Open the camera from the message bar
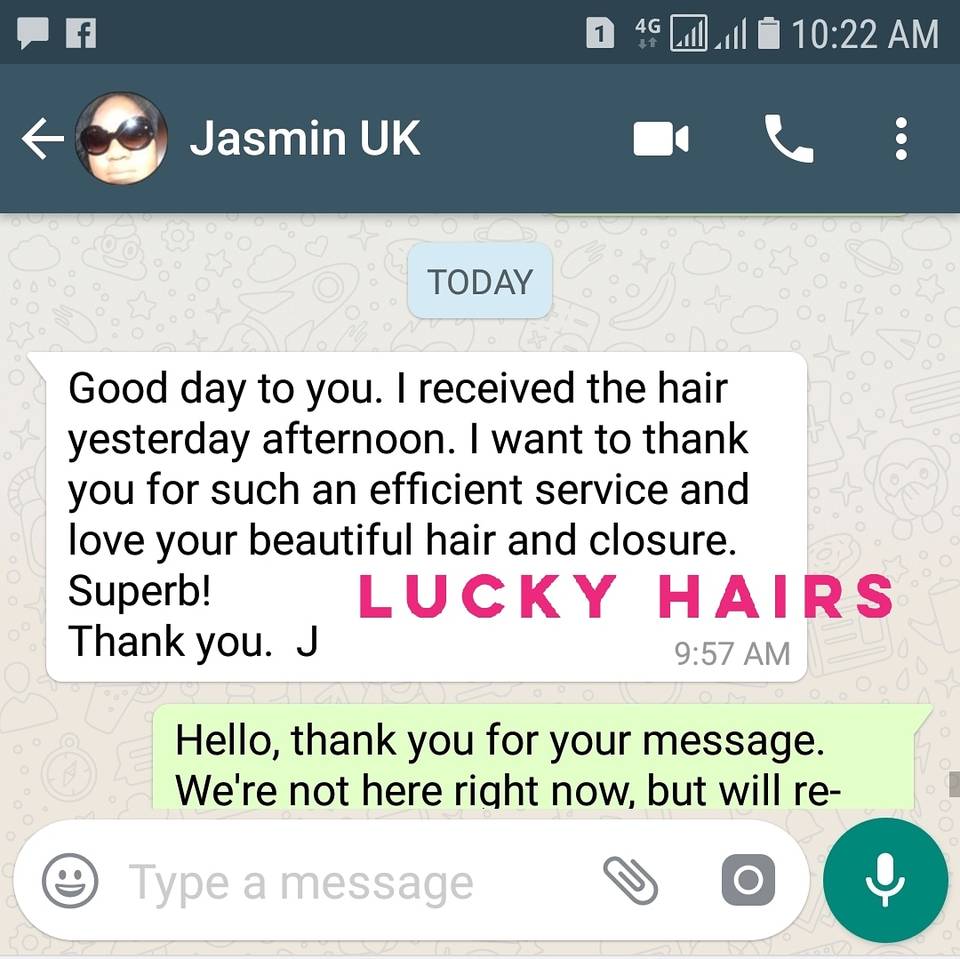Viewport: 960px width, 959px height. pyautogui.click(x=748, y=880)
